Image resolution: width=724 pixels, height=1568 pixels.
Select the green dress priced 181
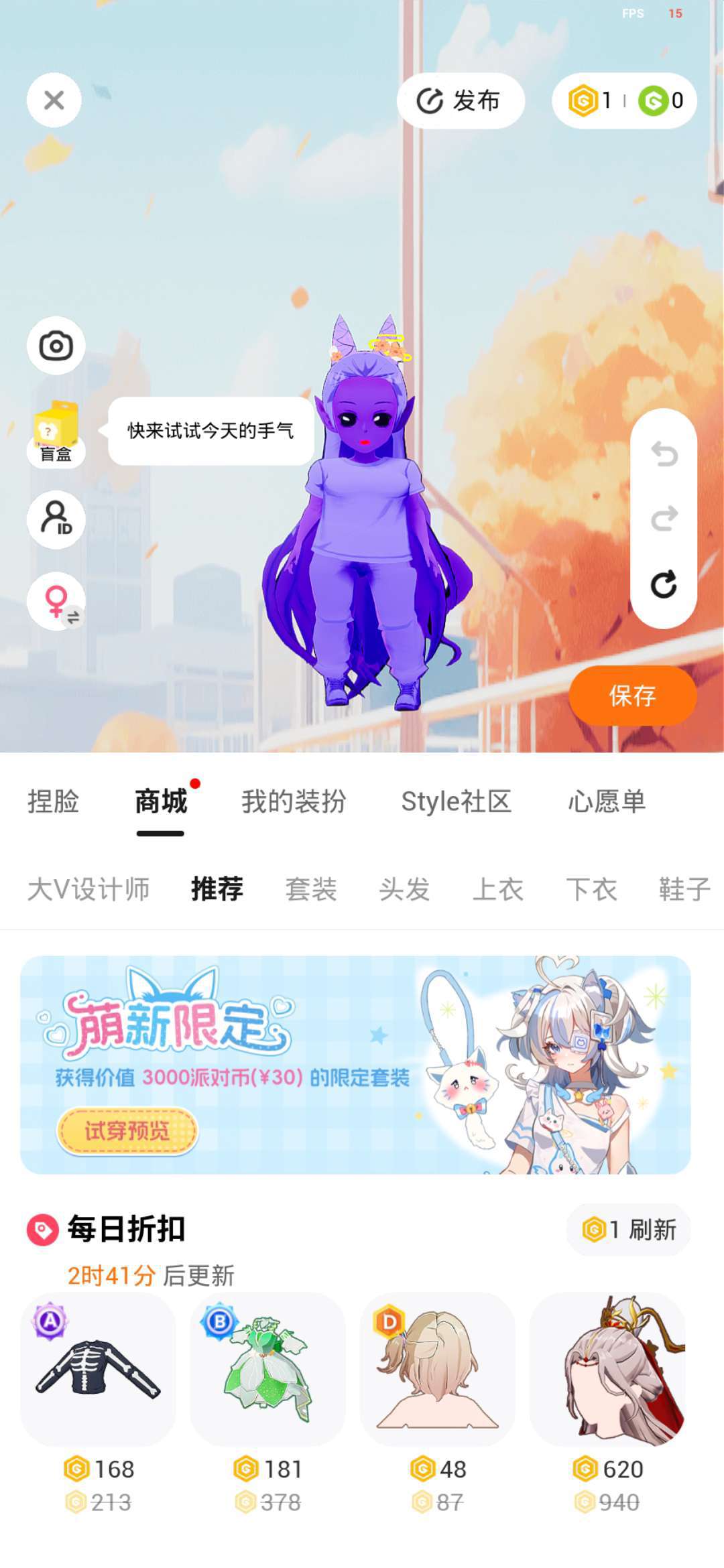pos(267,1370)
